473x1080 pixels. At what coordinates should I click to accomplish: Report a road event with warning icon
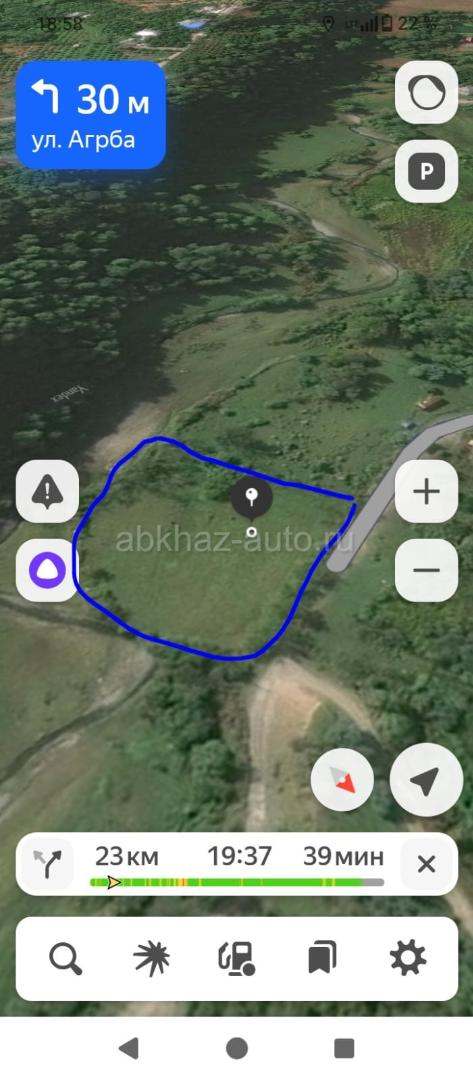[47, 491]
